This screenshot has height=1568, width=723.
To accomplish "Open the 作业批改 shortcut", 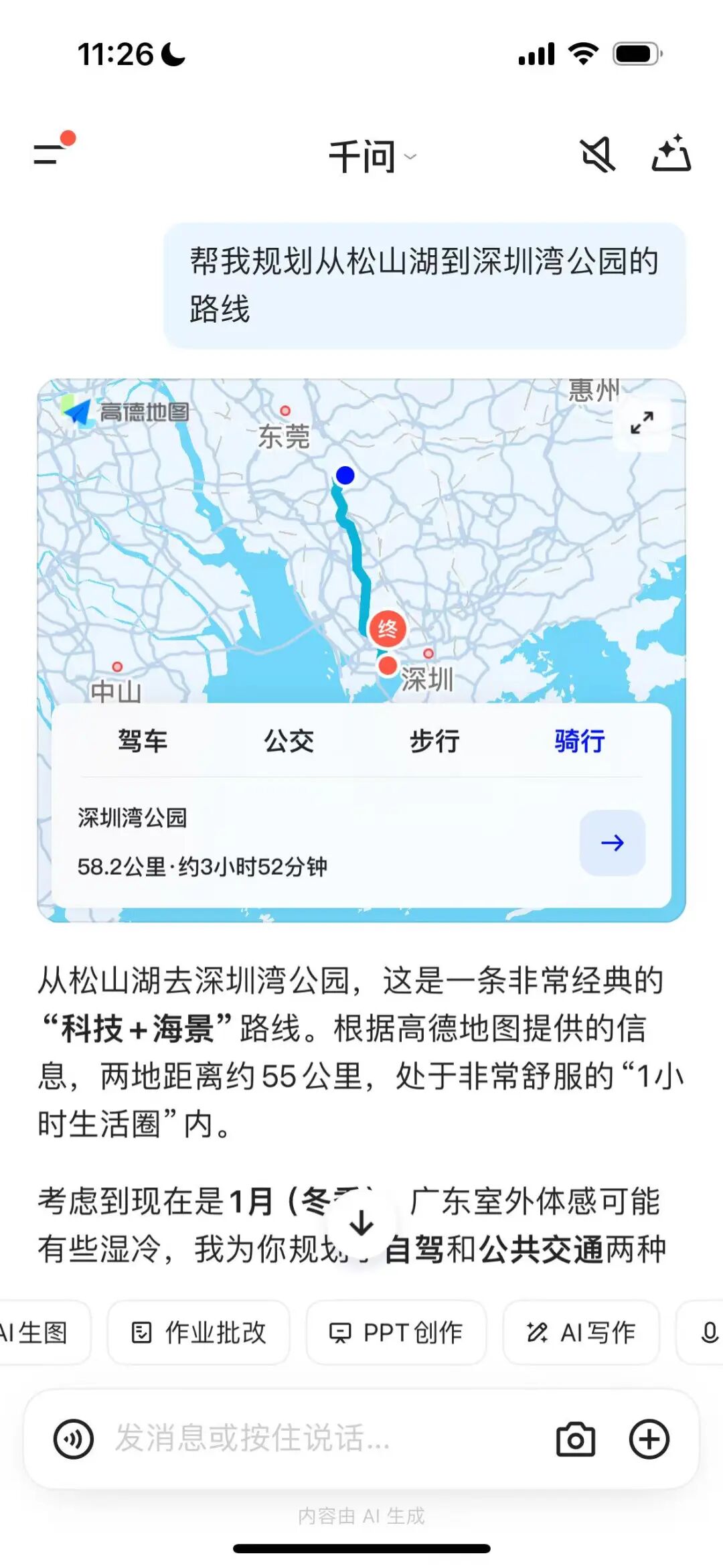I will click(199, 1332).
